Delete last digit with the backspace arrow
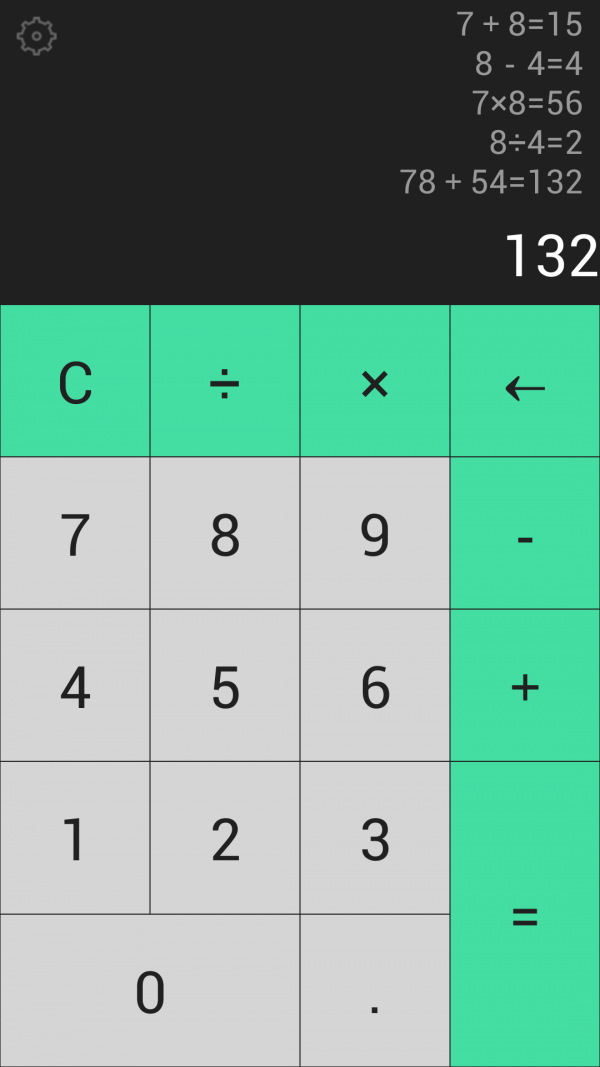600x1067 pixels. 525,380
